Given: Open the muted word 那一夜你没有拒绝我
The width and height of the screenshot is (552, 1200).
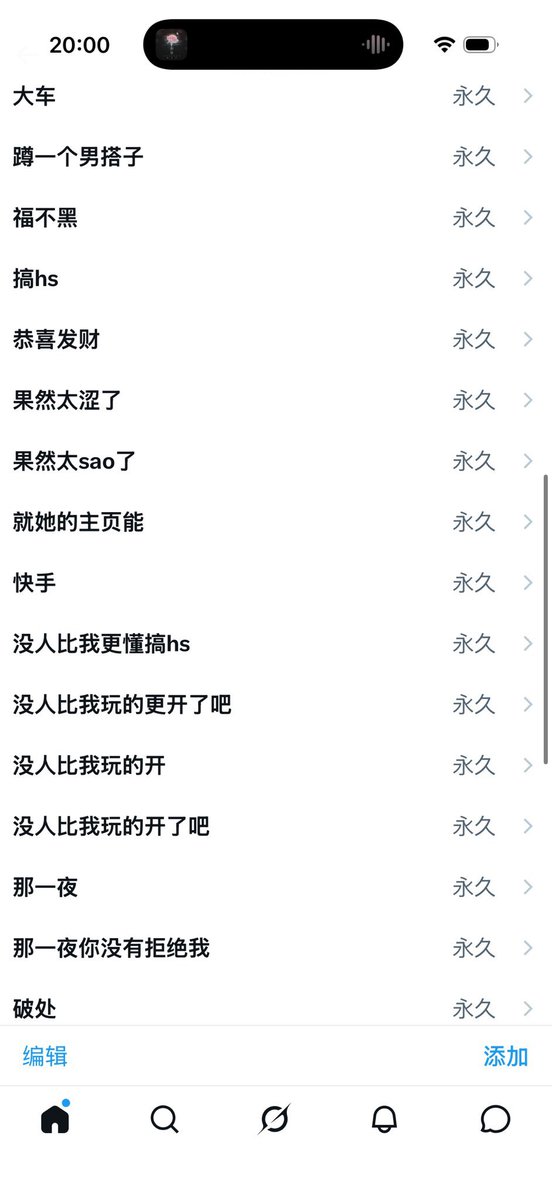Looking at the screenshot, I should pos(276,948).
